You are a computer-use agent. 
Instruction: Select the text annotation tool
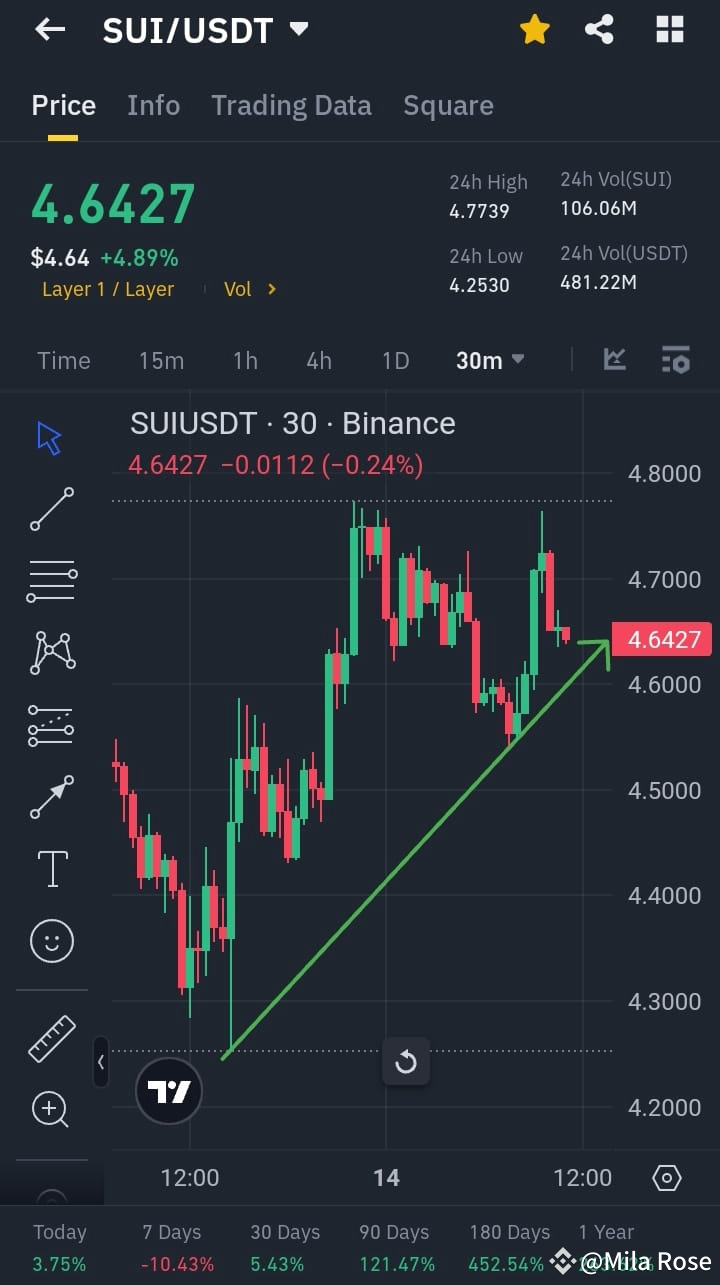point(50,868)
